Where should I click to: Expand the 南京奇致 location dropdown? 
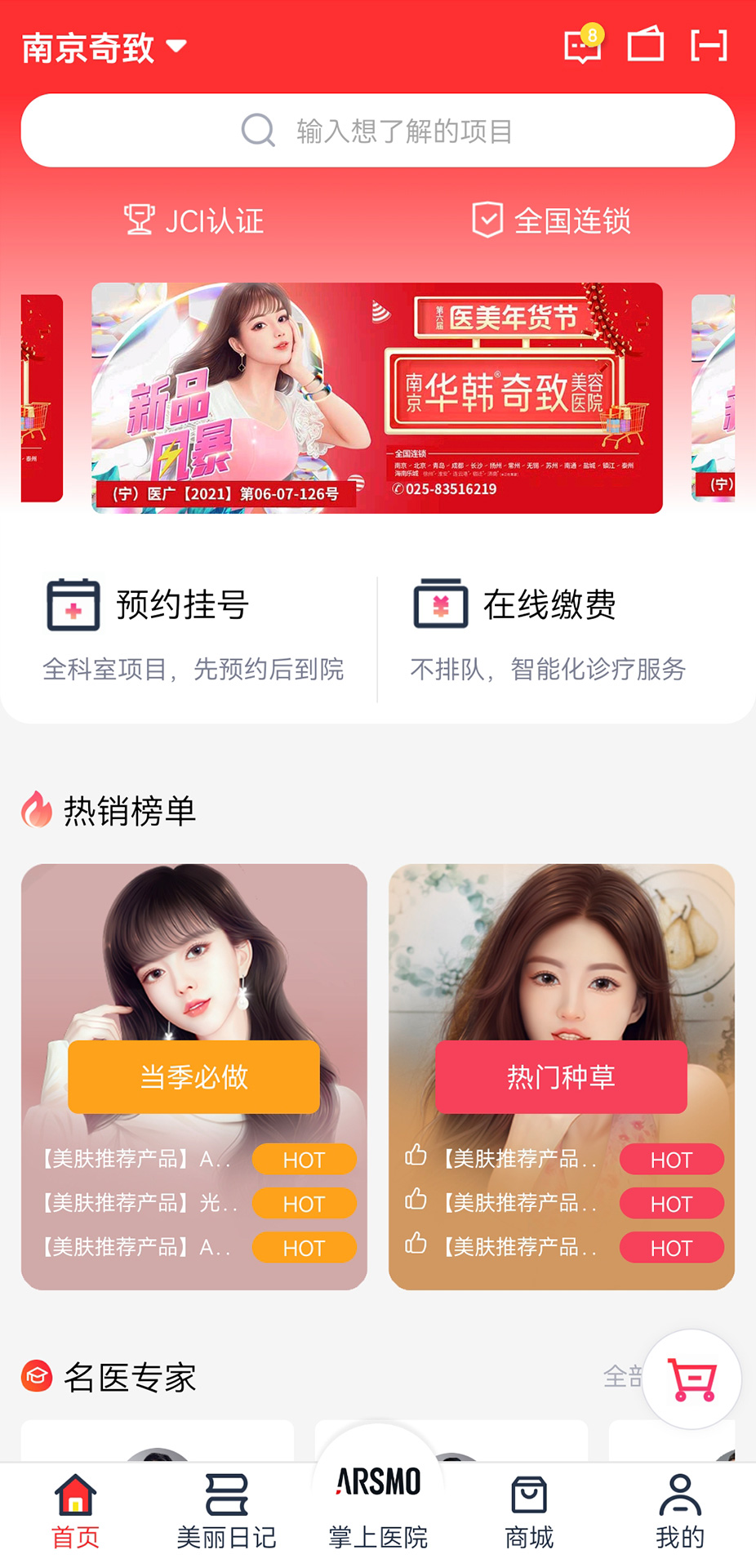(x=102, y=47)
